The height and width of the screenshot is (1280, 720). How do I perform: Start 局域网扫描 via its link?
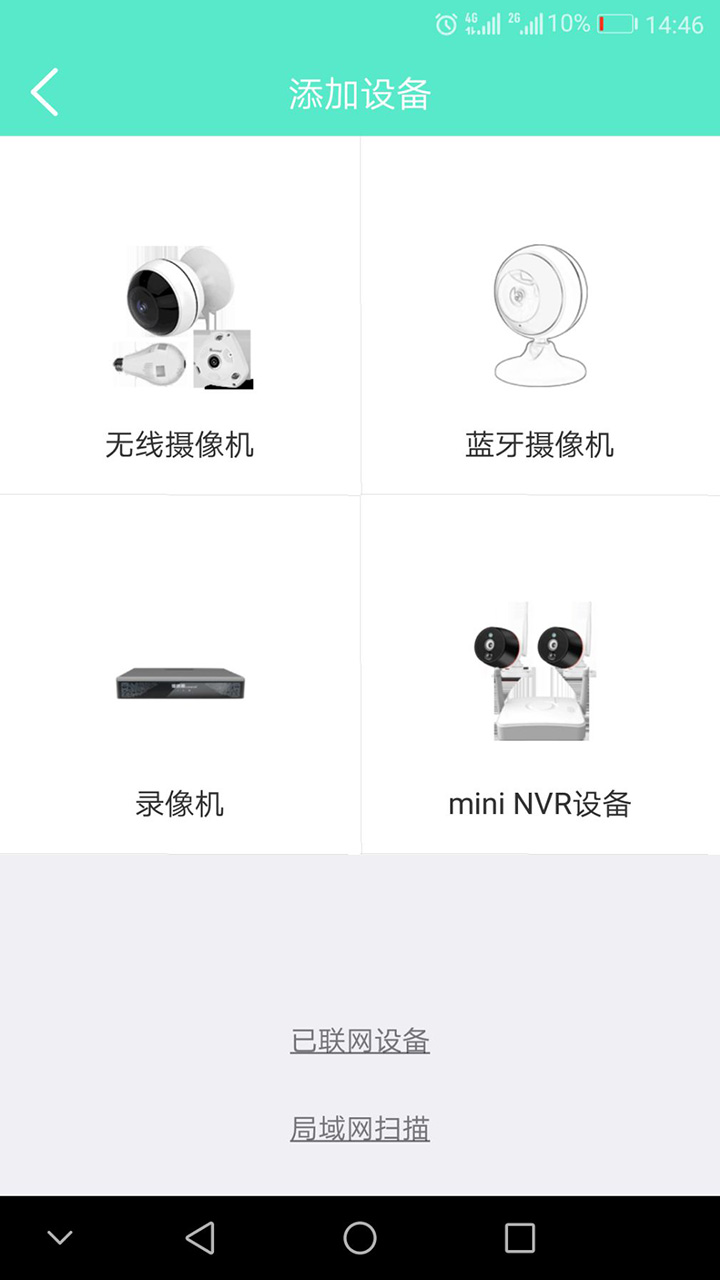pos(360,1129)
